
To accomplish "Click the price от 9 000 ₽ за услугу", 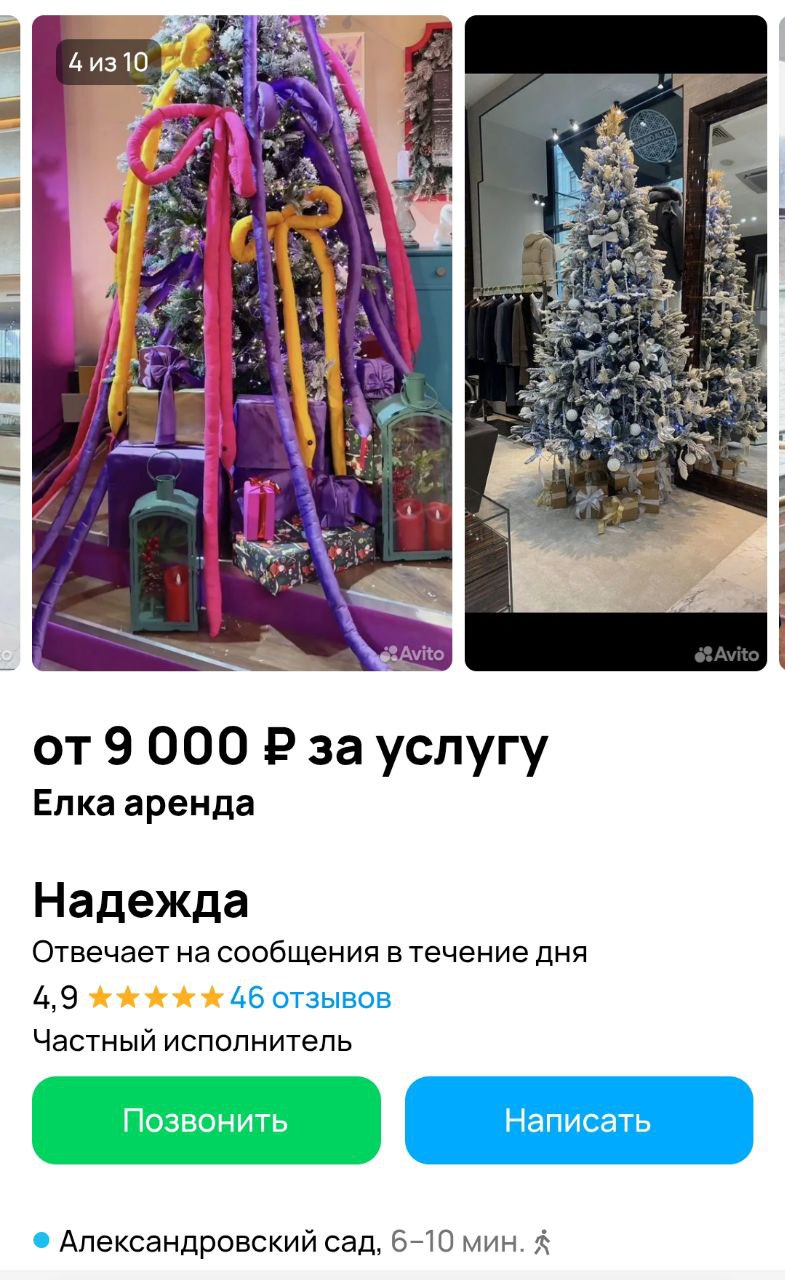I will click(290, 745).
